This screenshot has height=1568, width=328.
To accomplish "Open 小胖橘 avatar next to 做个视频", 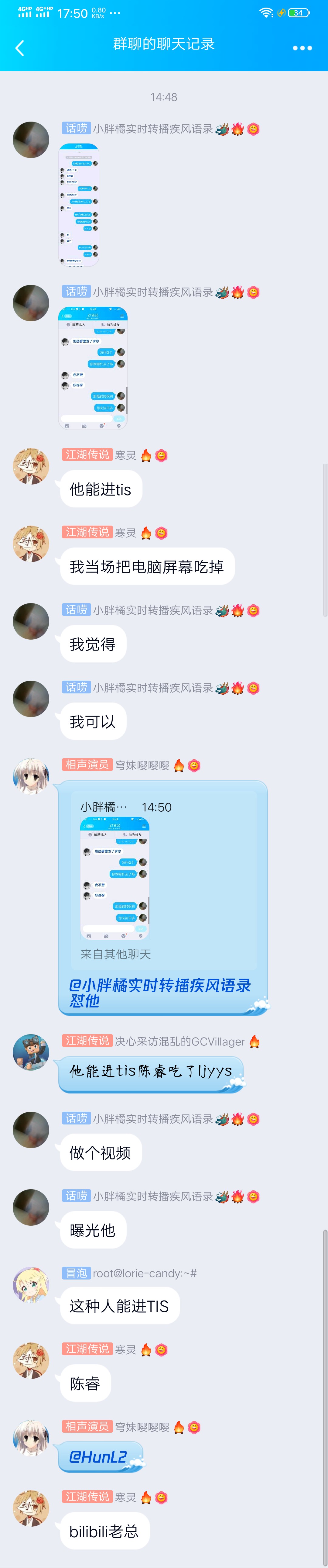I will 31,1129.
